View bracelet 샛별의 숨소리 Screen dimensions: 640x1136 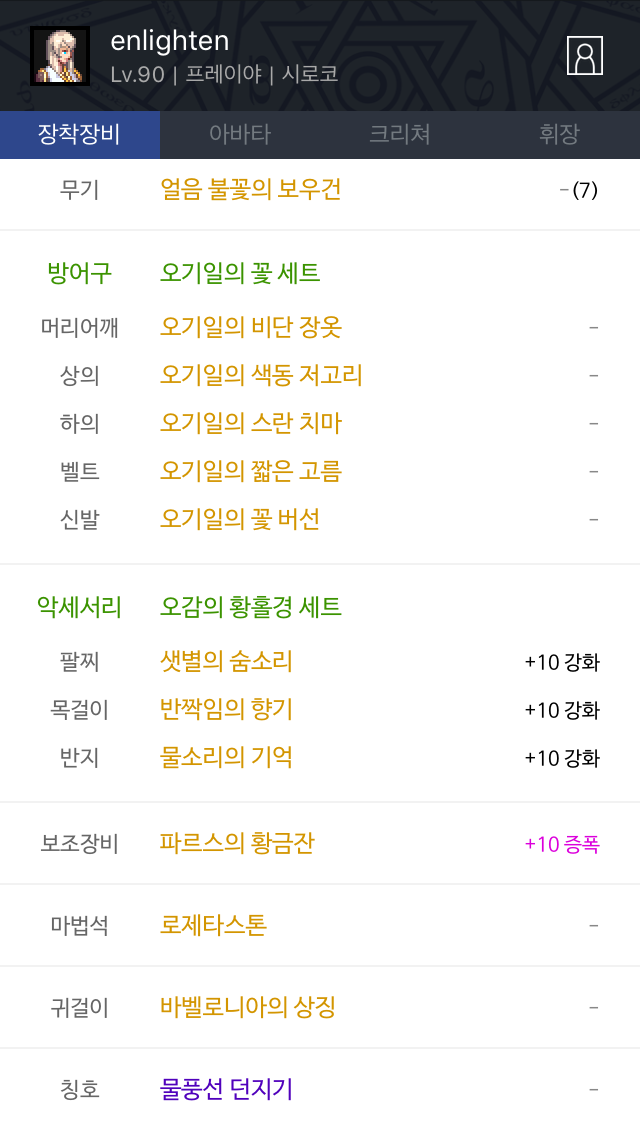click(226, 661)
